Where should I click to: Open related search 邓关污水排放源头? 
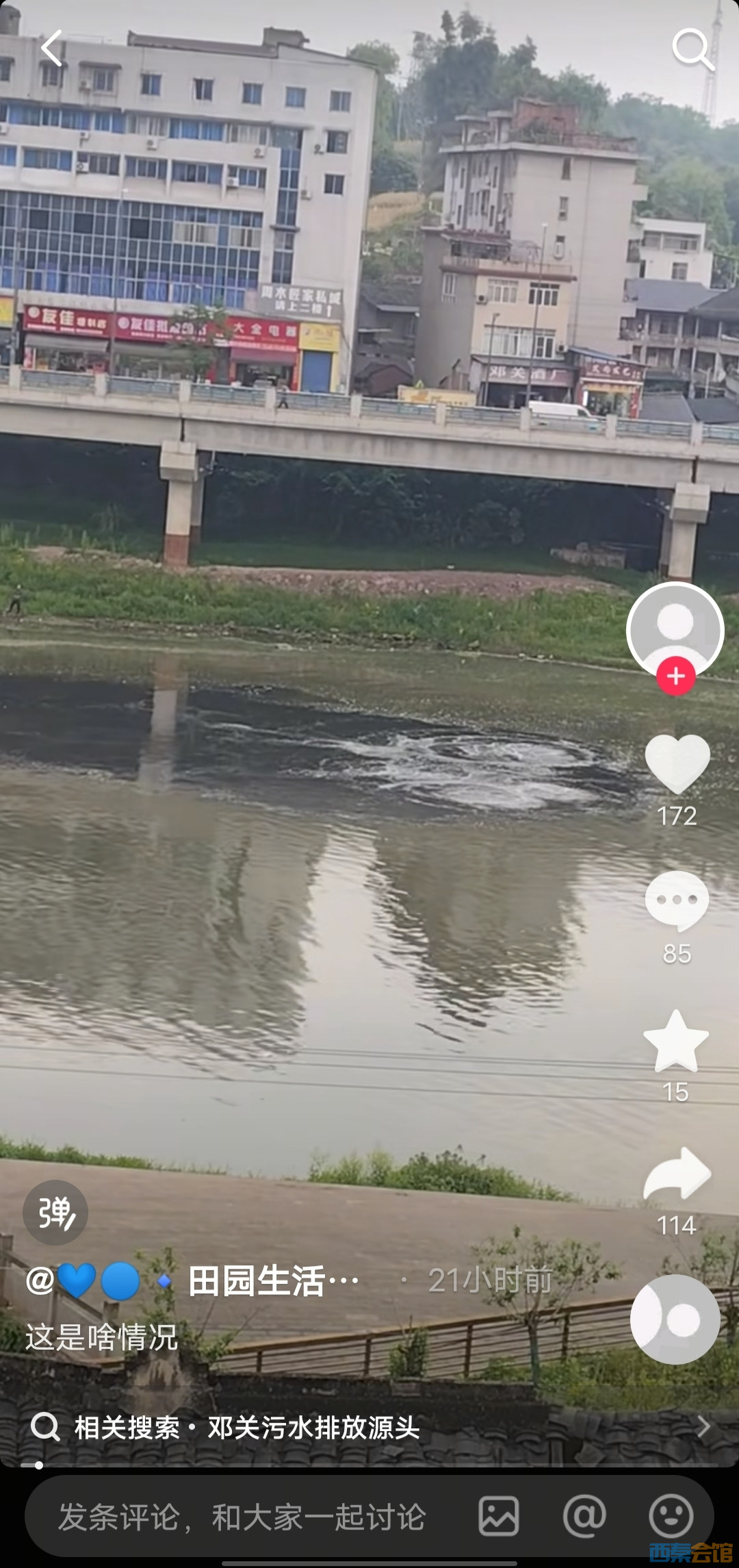point(315,1428)
